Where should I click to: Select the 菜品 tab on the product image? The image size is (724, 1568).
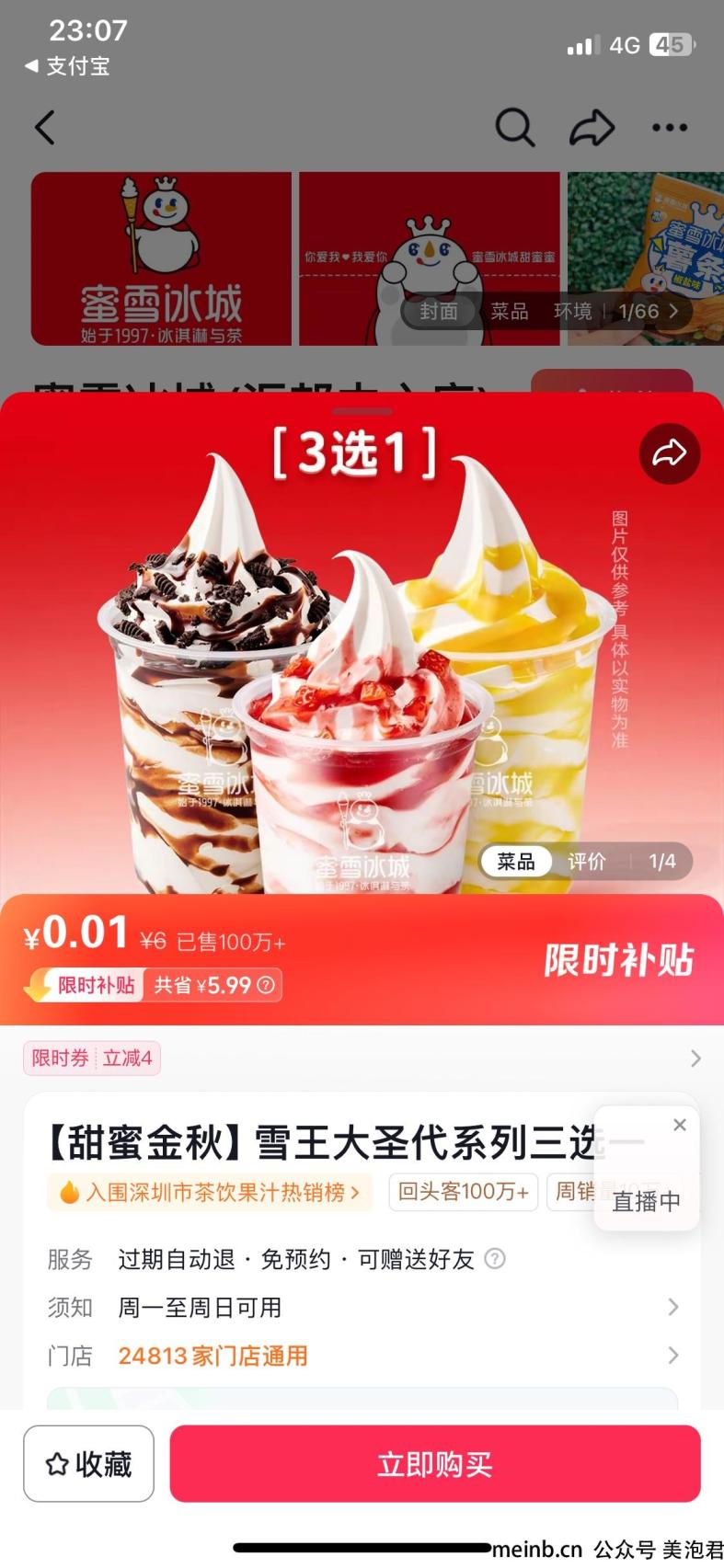pyautogui.click(x=516, y=861)
